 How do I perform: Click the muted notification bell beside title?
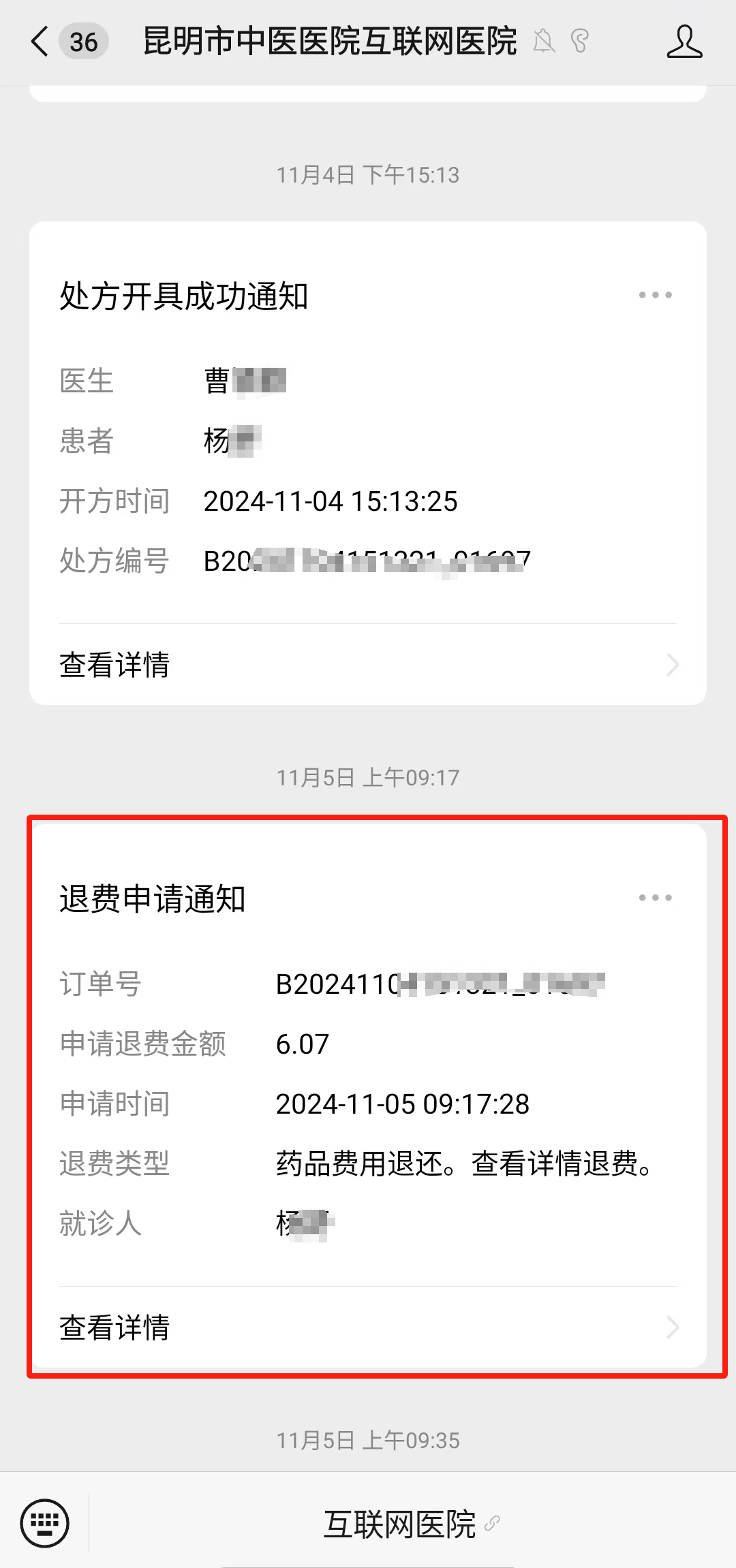pos(544,42)
